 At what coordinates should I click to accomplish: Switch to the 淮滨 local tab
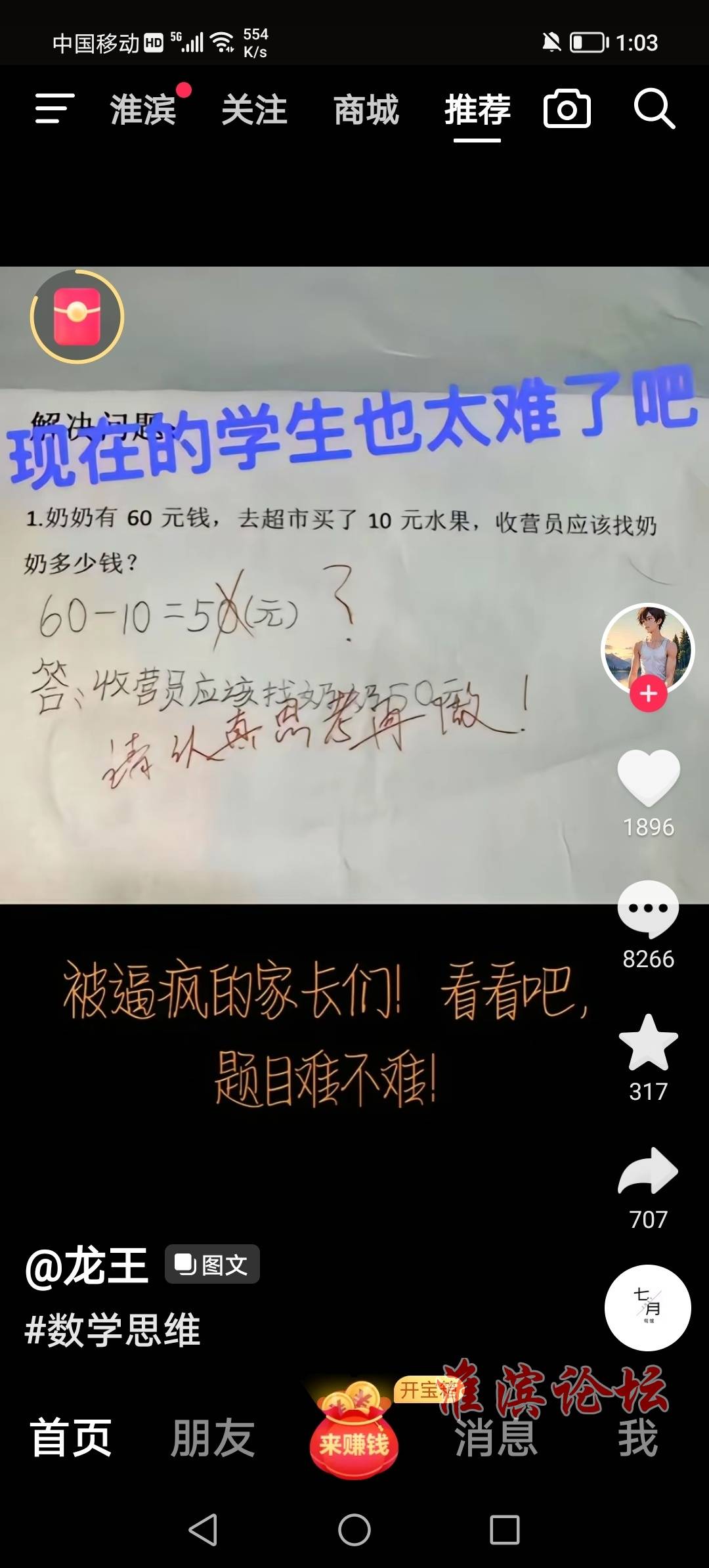click(143, 109)
